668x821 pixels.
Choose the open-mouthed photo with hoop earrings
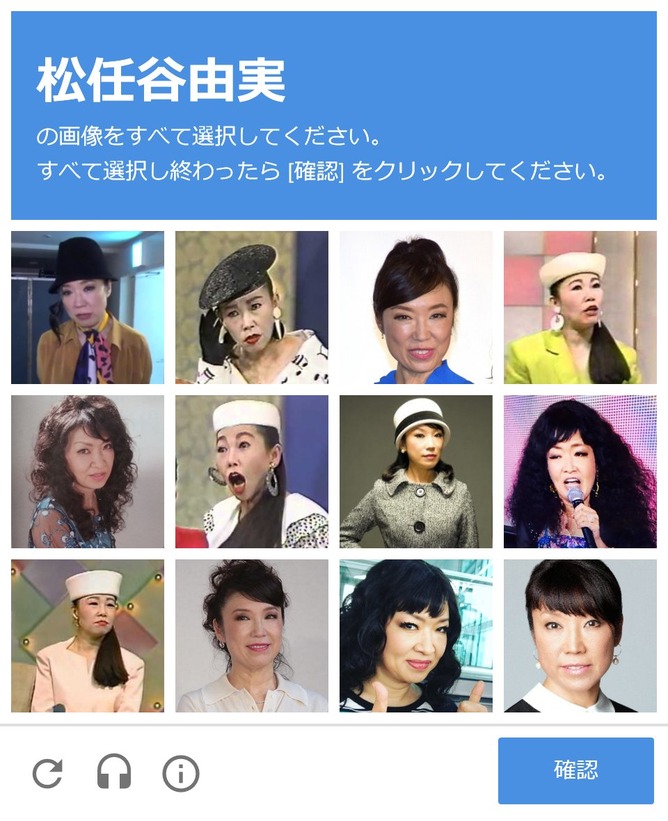[x=252, y=472]
